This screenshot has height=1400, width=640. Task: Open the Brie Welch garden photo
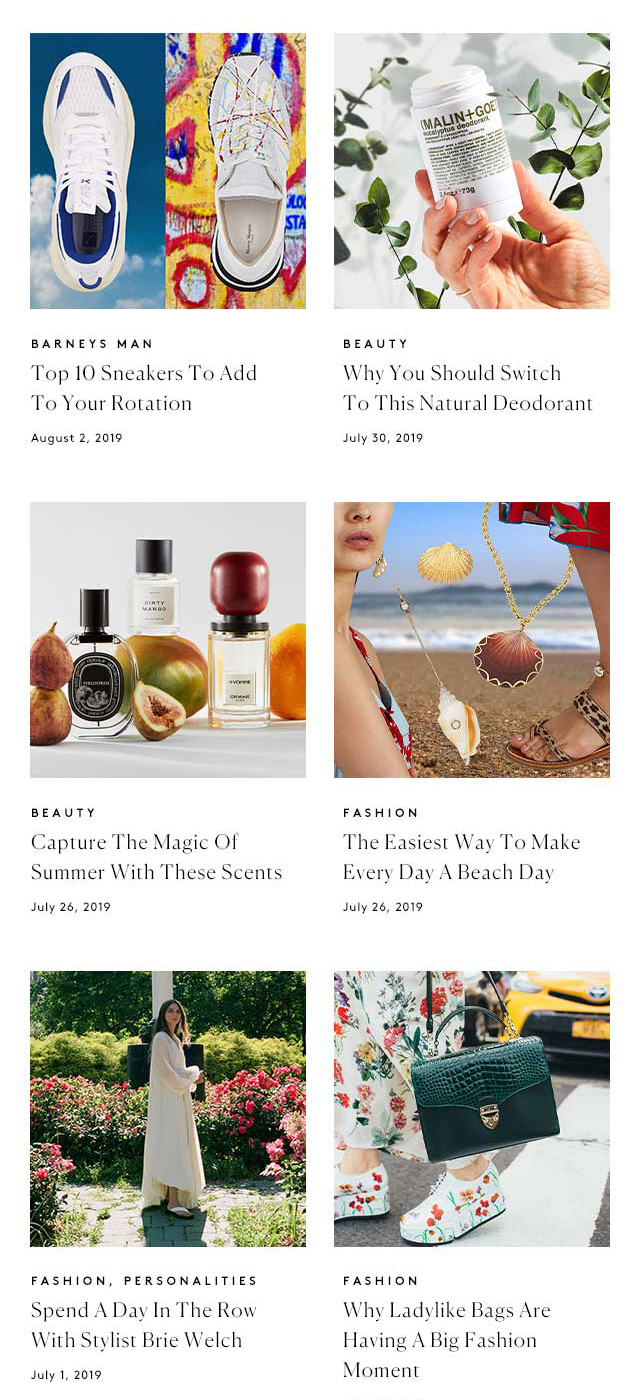167,1108
